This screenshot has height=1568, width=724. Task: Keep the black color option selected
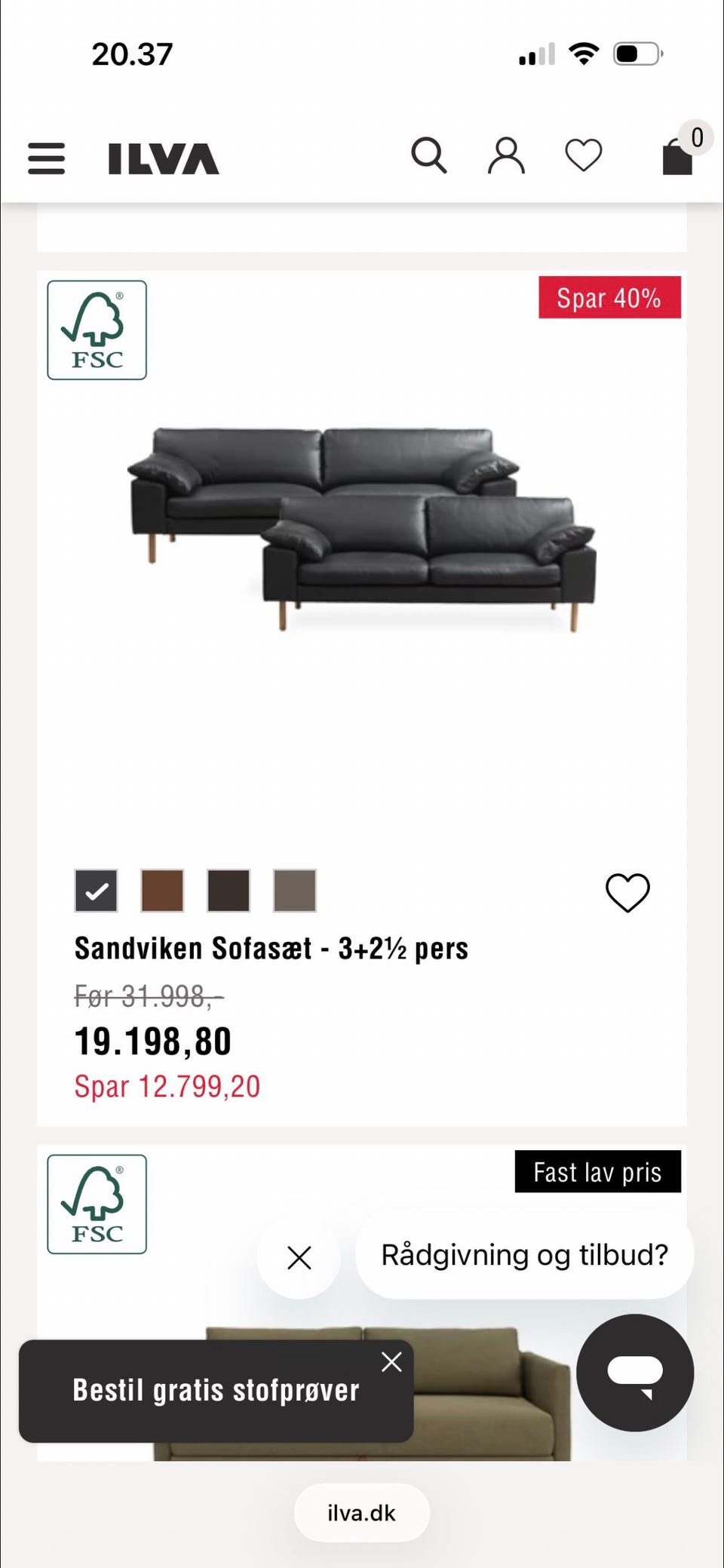97,890
